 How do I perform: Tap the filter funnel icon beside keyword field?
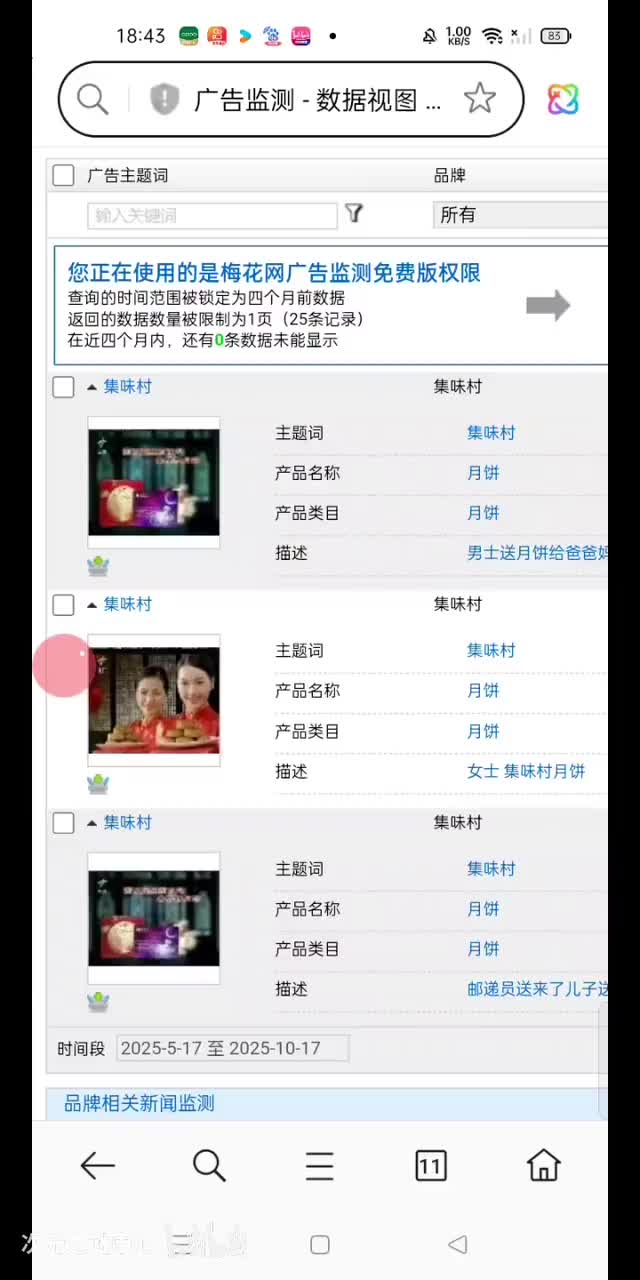tap(354, 213)
